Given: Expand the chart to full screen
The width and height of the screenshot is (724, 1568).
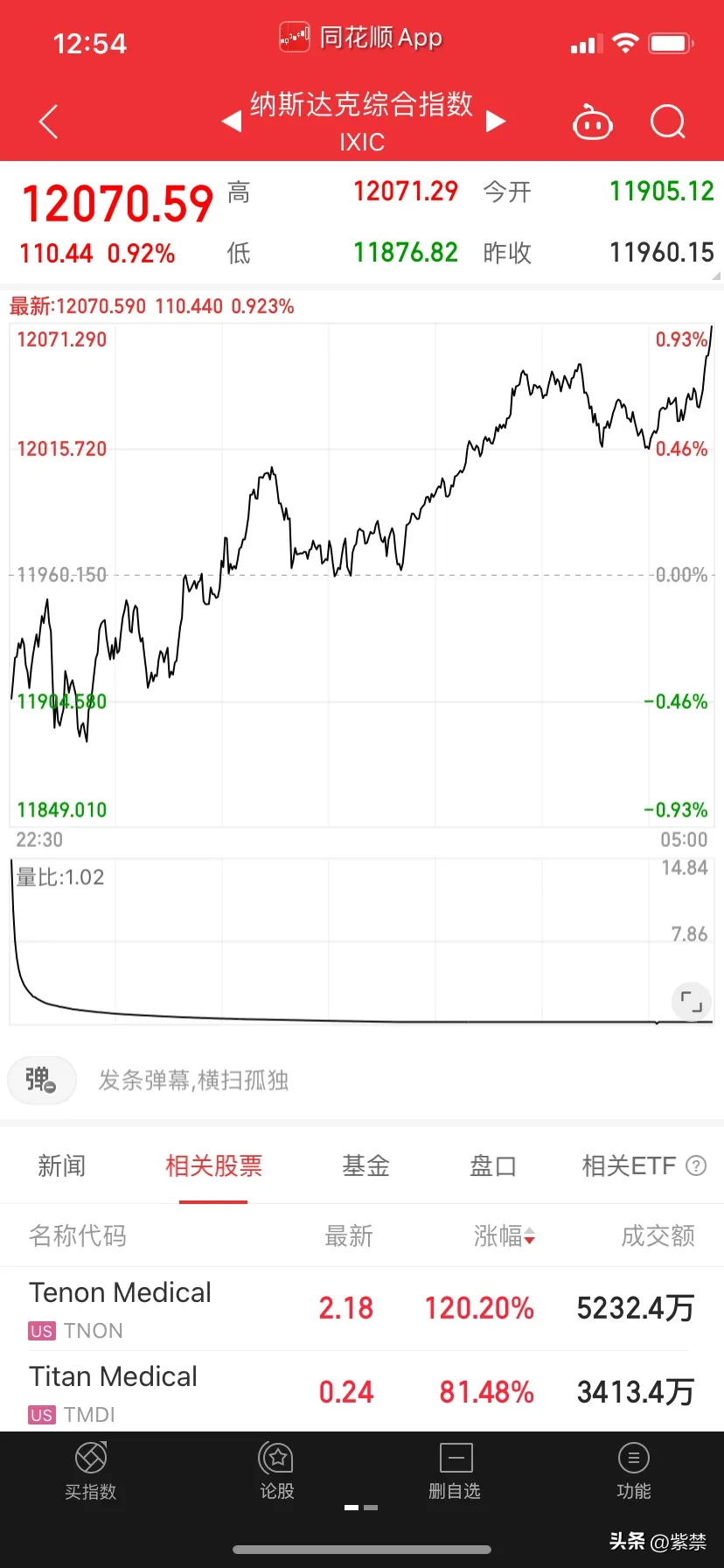Looking at the screenshot, I should (x=691, y=1002).
